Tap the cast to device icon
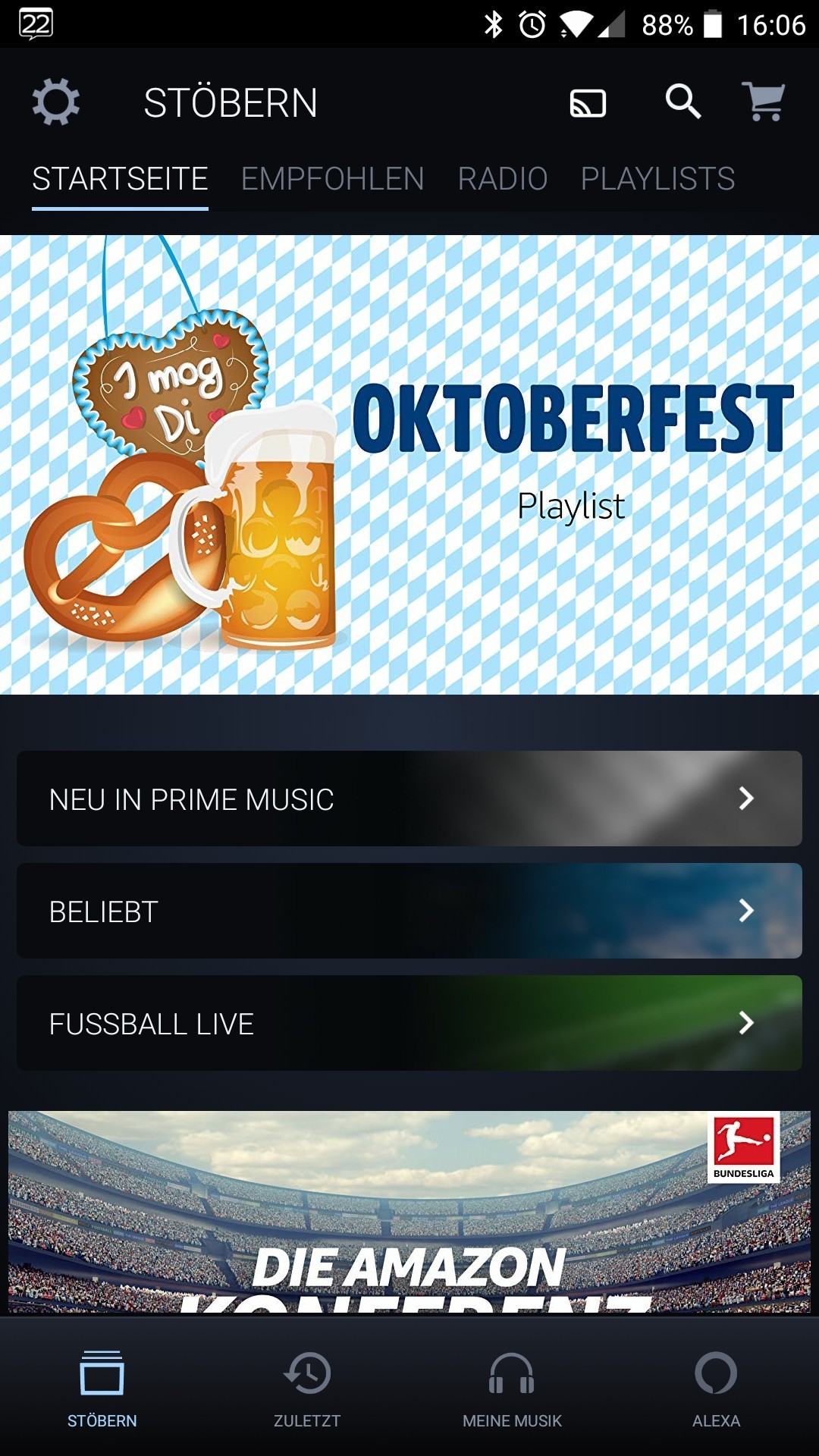The image size is (819, 1456). [x=588, y=103]
